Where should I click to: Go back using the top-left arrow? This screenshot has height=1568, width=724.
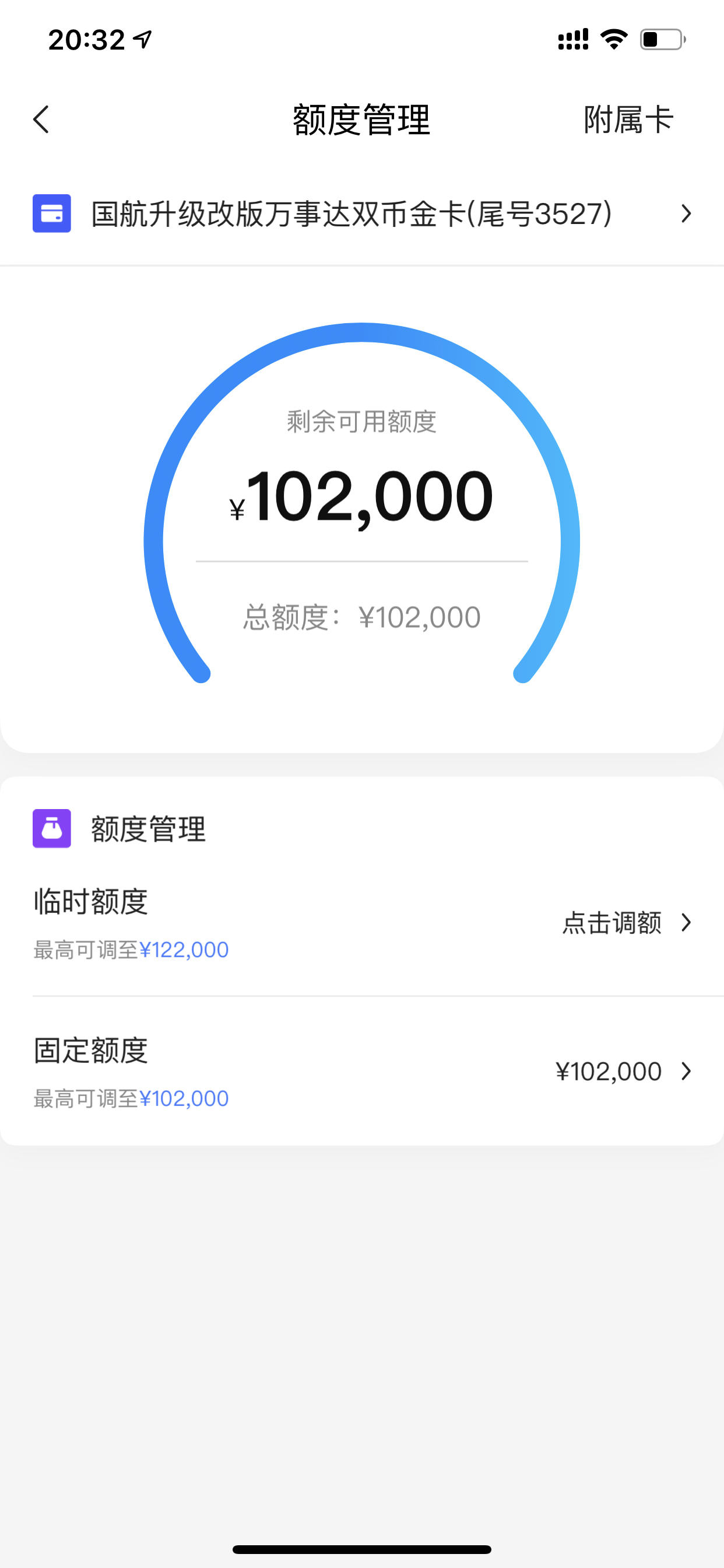coord(41,120)
